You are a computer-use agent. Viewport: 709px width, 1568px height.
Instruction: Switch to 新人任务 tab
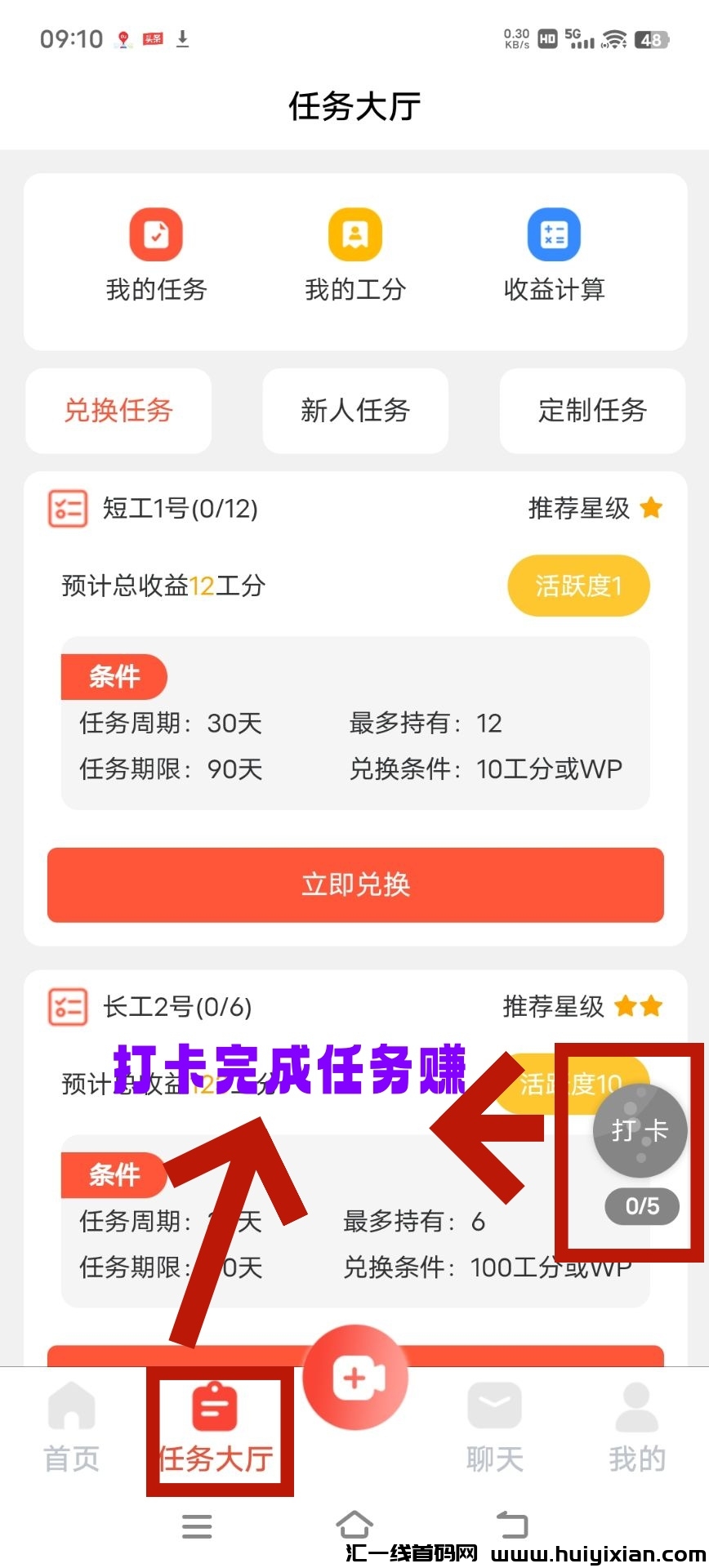tap(354, 411)
